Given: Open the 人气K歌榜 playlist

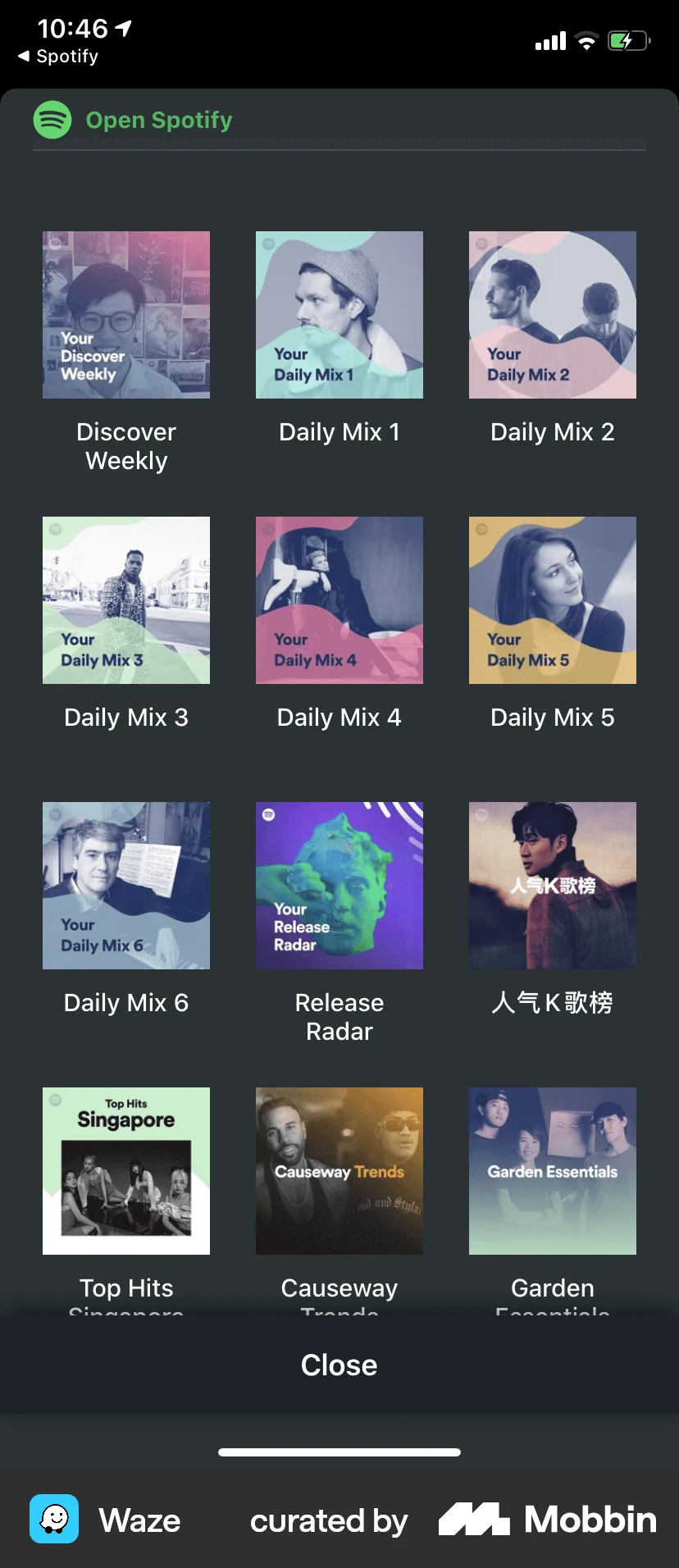Looking at the screenshot, I should click(x=553, y=886).
